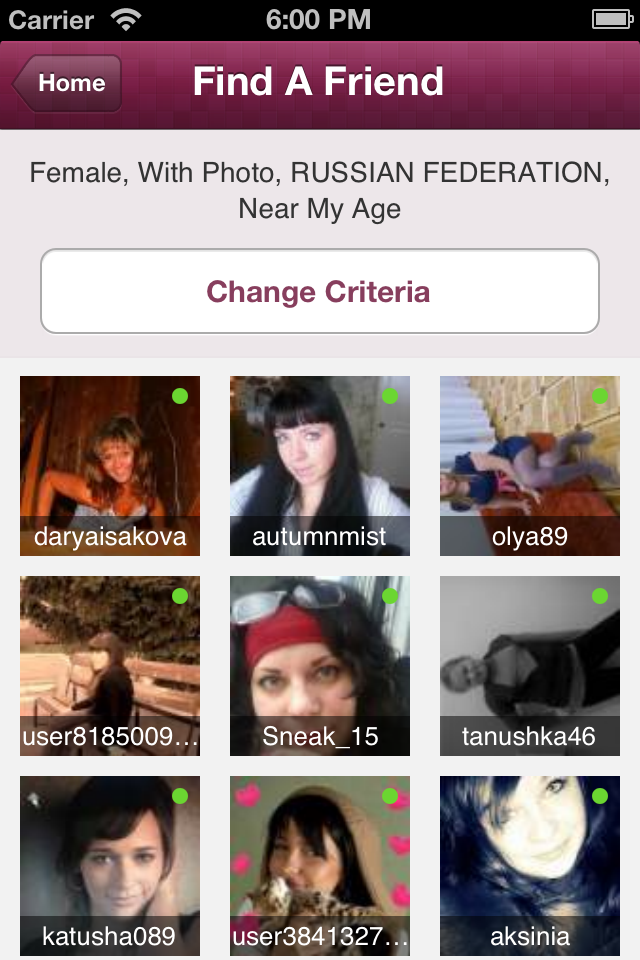Image resolution: width=640 pixels, height=960 pixels.
Task: Select the olya89 profile
Action: click(x=530, y=465)
